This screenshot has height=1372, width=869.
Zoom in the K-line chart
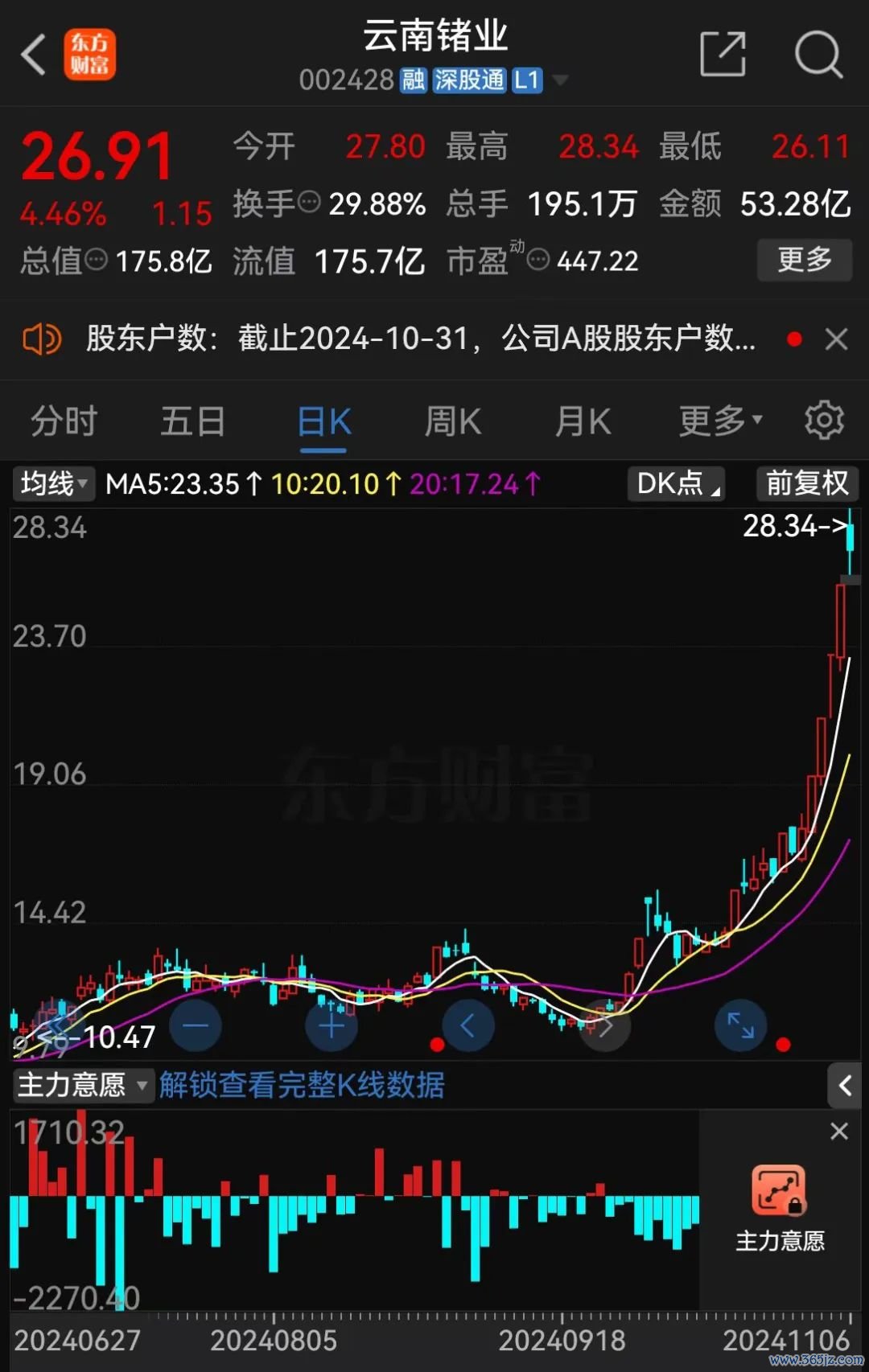(332, 1025)
